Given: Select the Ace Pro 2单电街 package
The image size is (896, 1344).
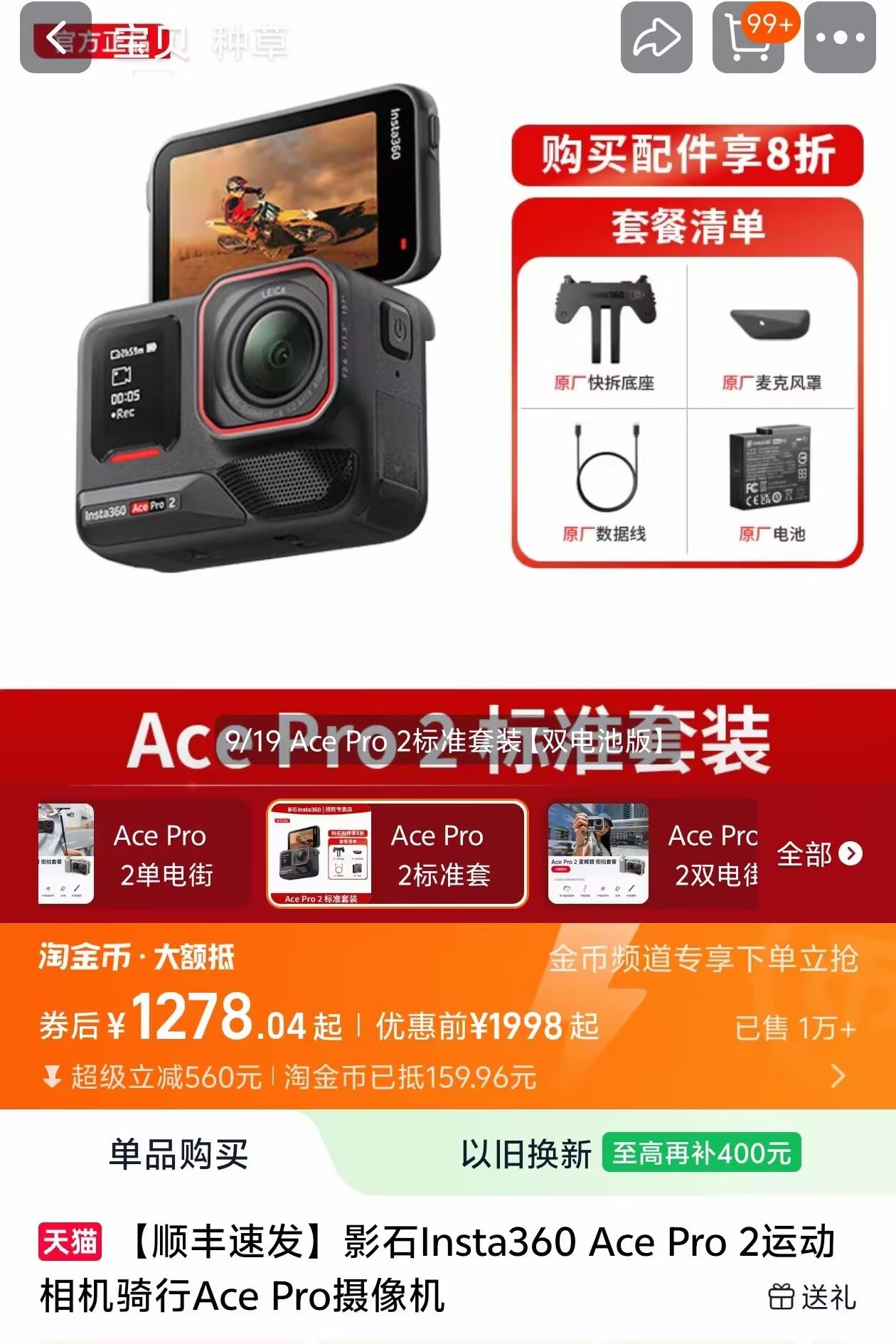Looking at the screenshot, I should 144,853.
